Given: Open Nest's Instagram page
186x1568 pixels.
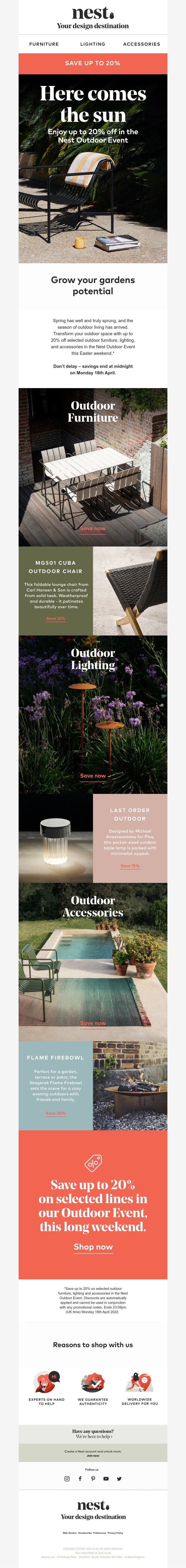Looking at the screenshot, I should (67, 1479).
